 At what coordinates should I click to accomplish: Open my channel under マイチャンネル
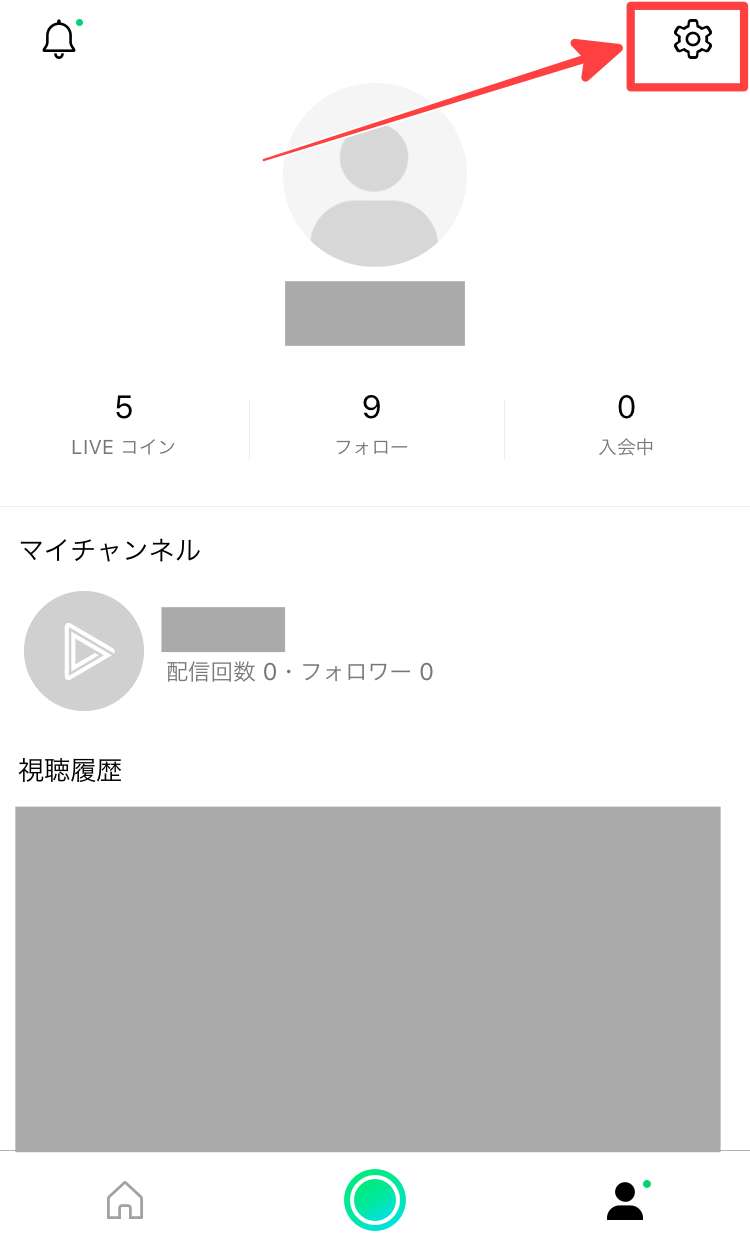[x=84, y=651]
